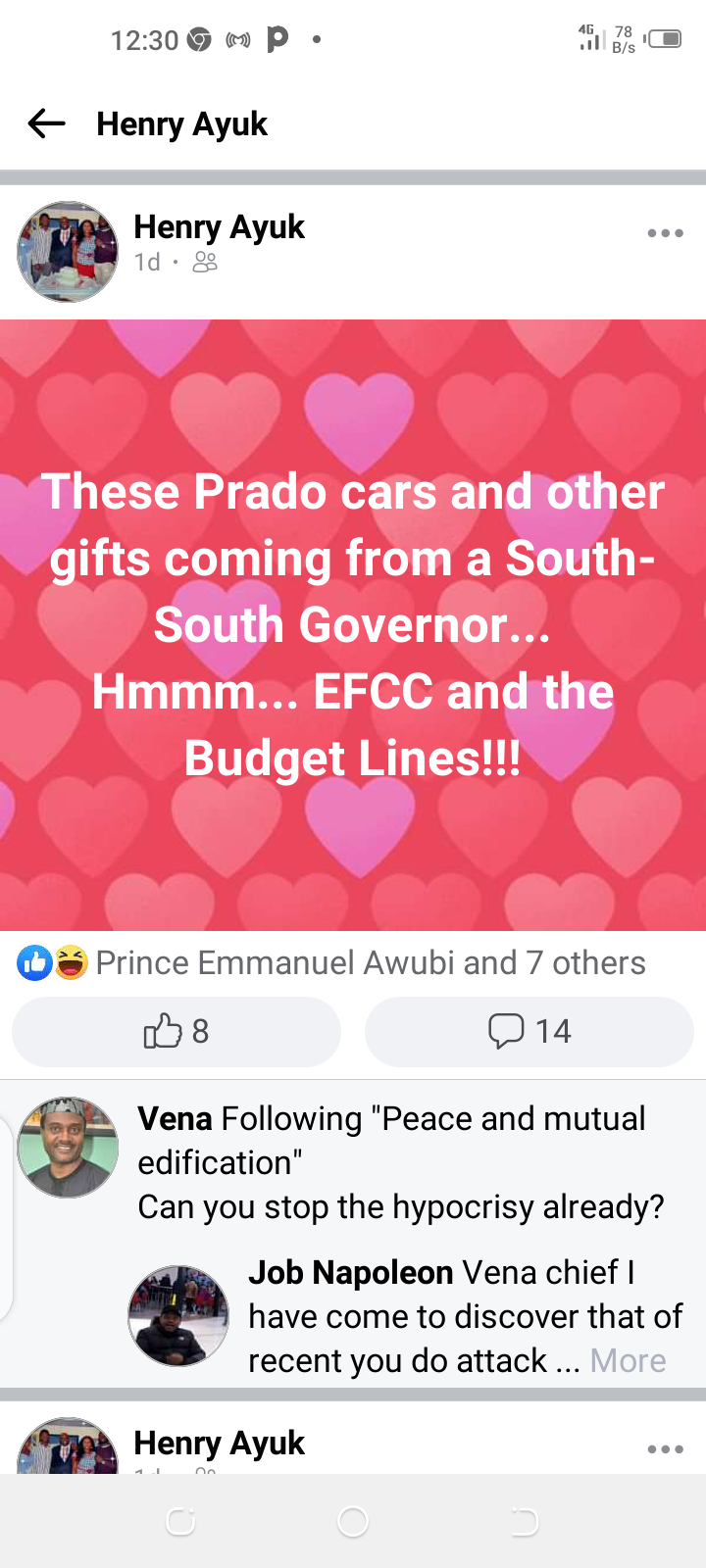
Task: Open Henry Ayuk's profile picture on first post
Action: click(x=68, y=252)
